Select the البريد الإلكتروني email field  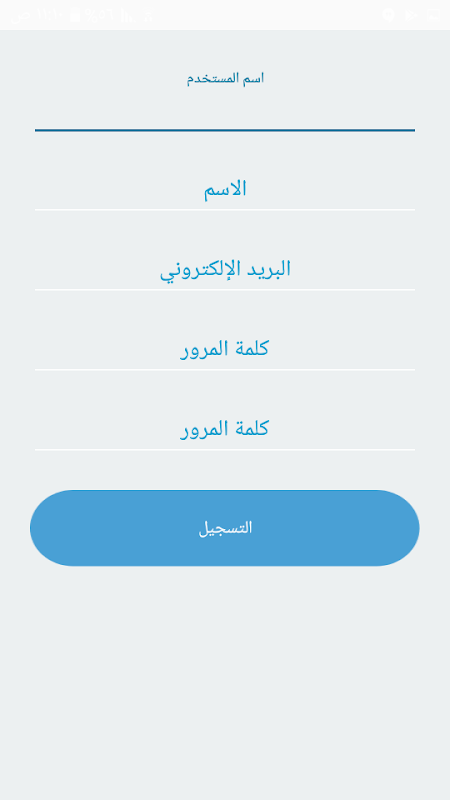point(224,269)
